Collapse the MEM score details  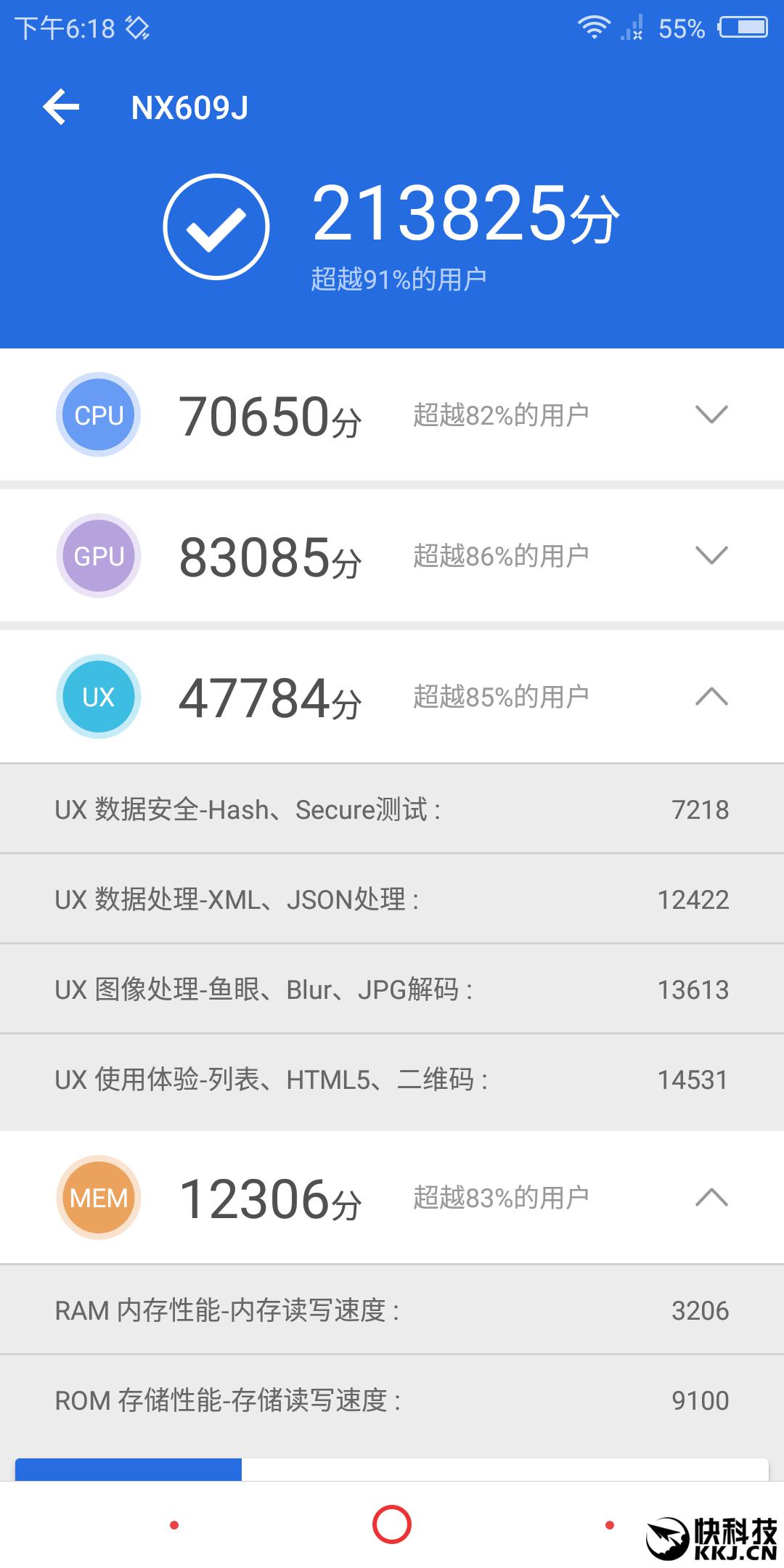[711, 1197]
